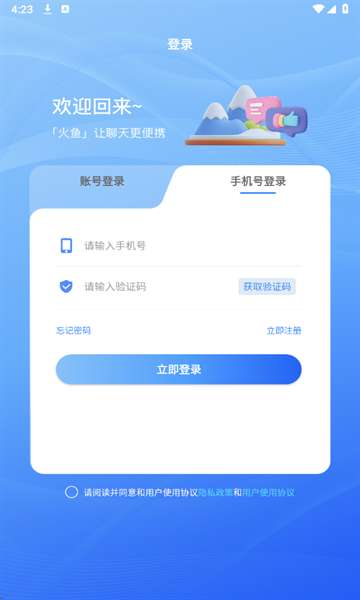Screen dimensions: 360x600
Task: Tap the 立即登录 button
Action: (179, 369)
